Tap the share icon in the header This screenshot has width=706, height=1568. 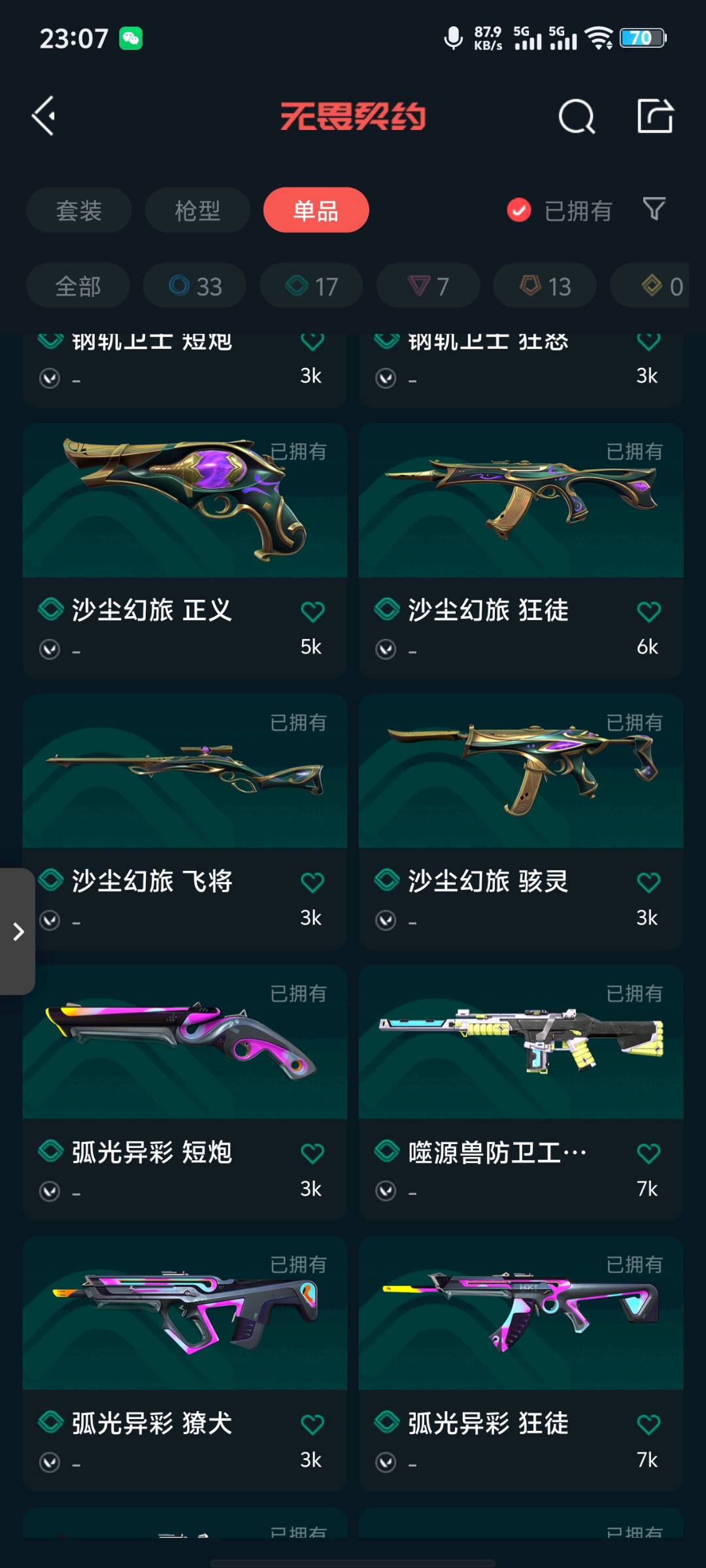655,116
